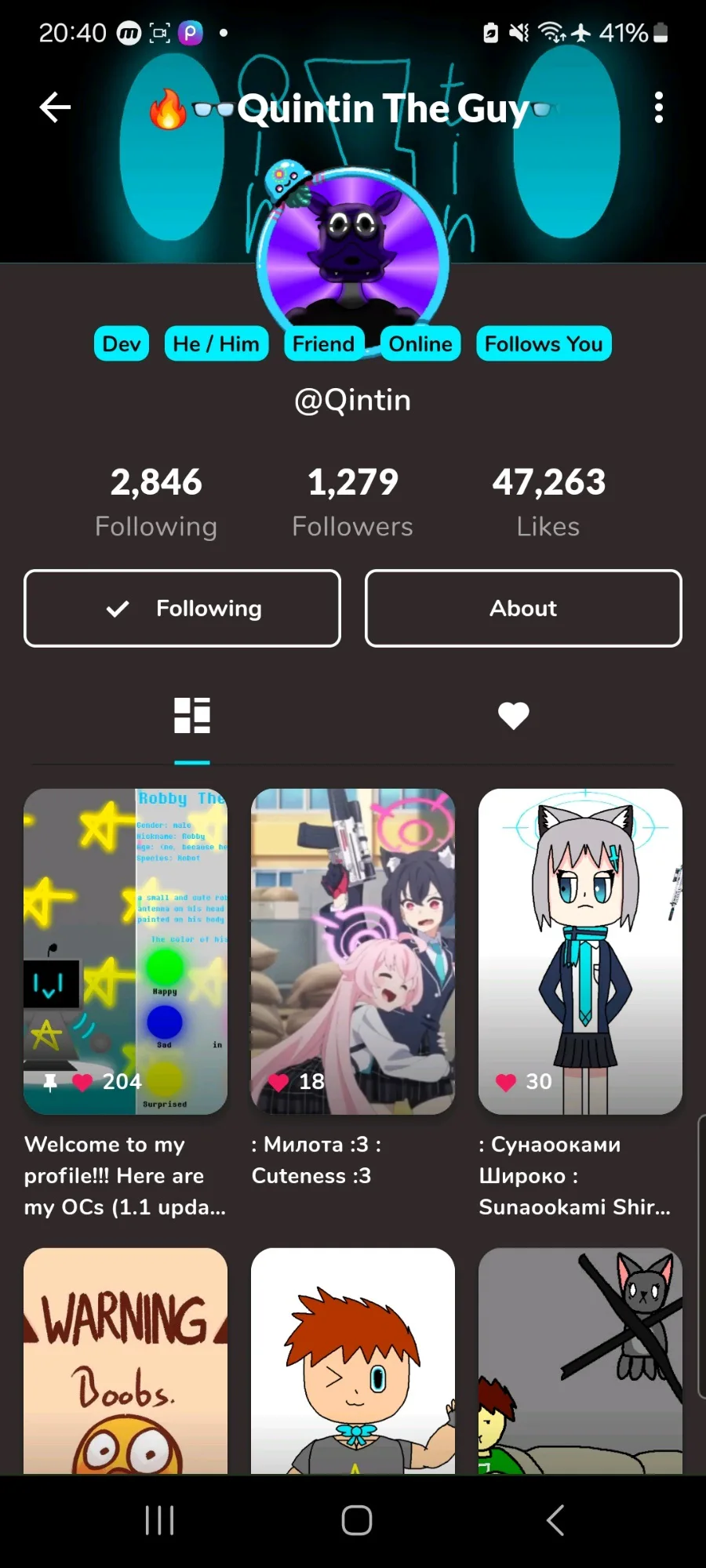Viewport: 706px width, 1568px height.
Task: Go to the system home screen
Action: pyautogui.click(x=356, y=1521)
